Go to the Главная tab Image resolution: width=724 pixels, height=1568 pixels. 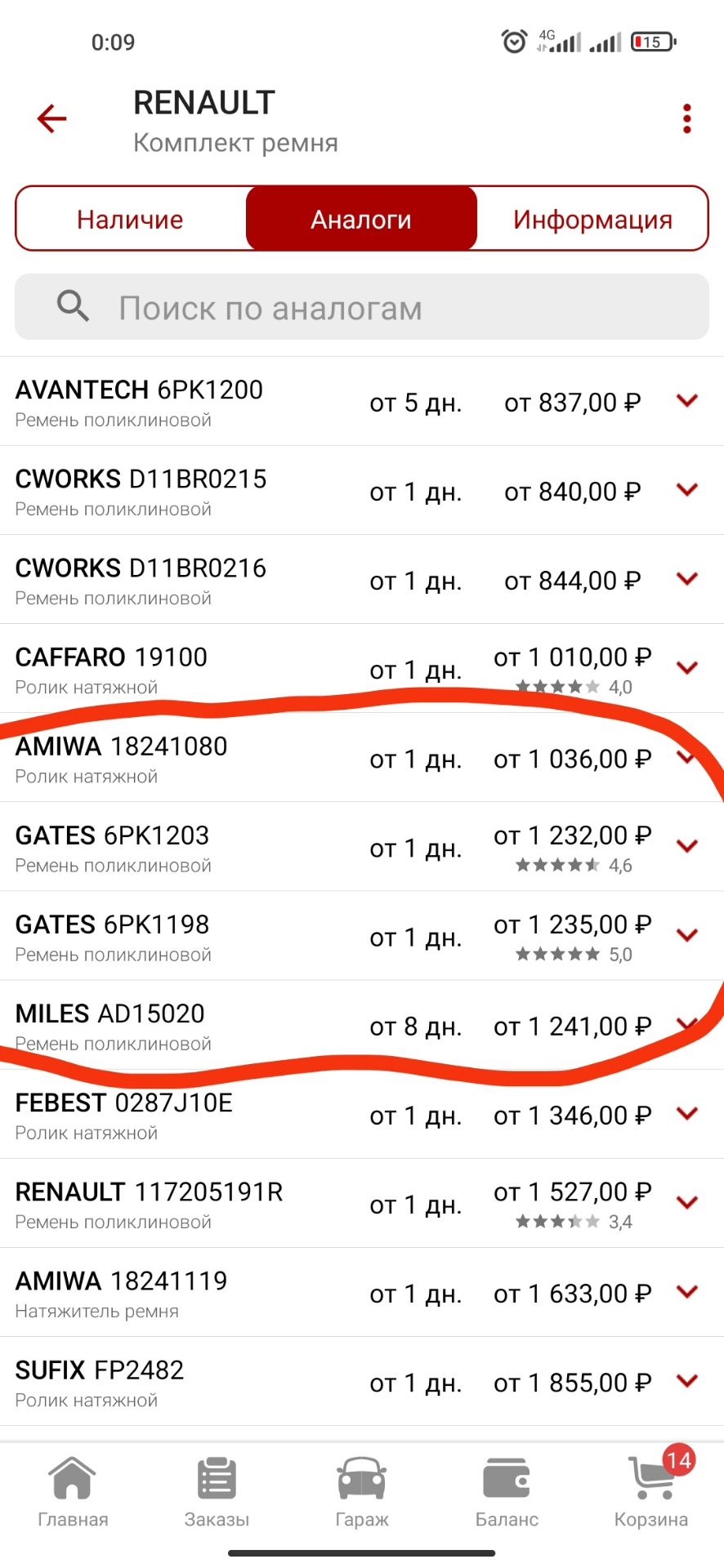73,1492
